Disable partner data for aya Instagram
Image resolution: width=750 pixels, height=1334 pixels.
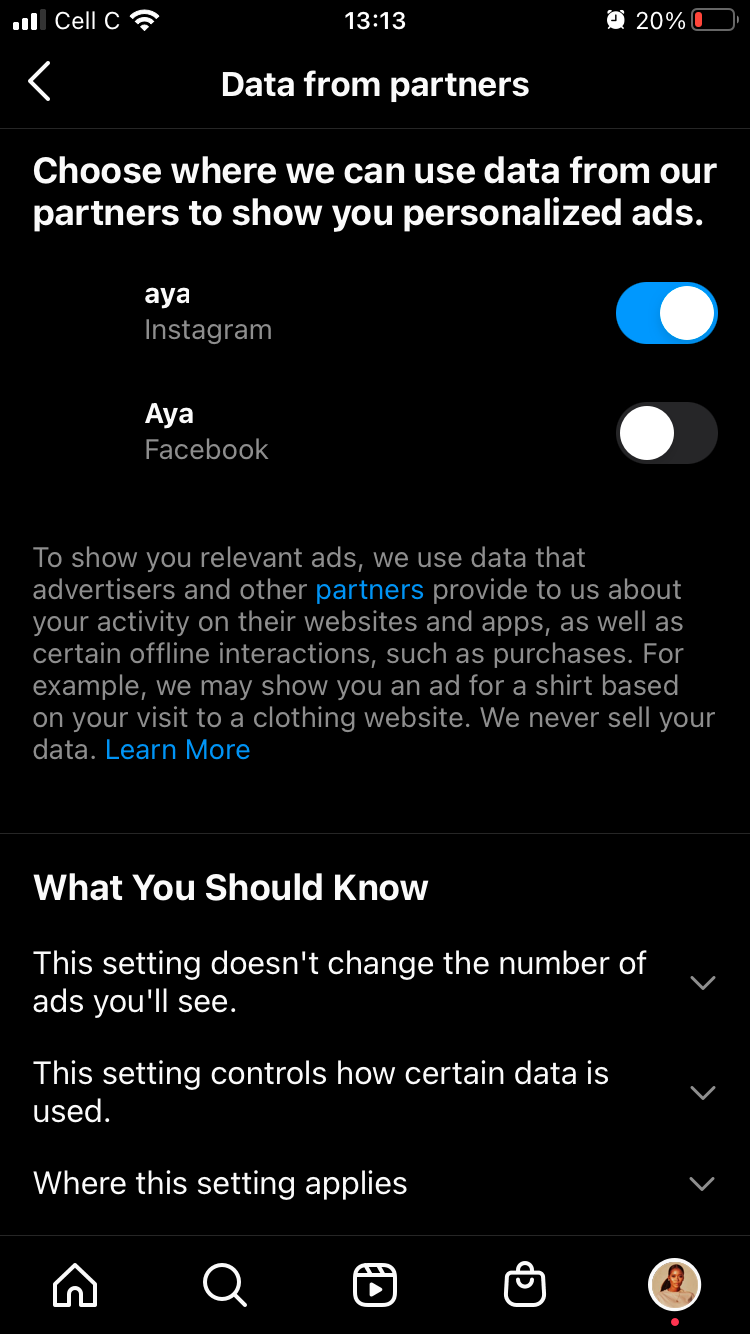click(666, 313)
